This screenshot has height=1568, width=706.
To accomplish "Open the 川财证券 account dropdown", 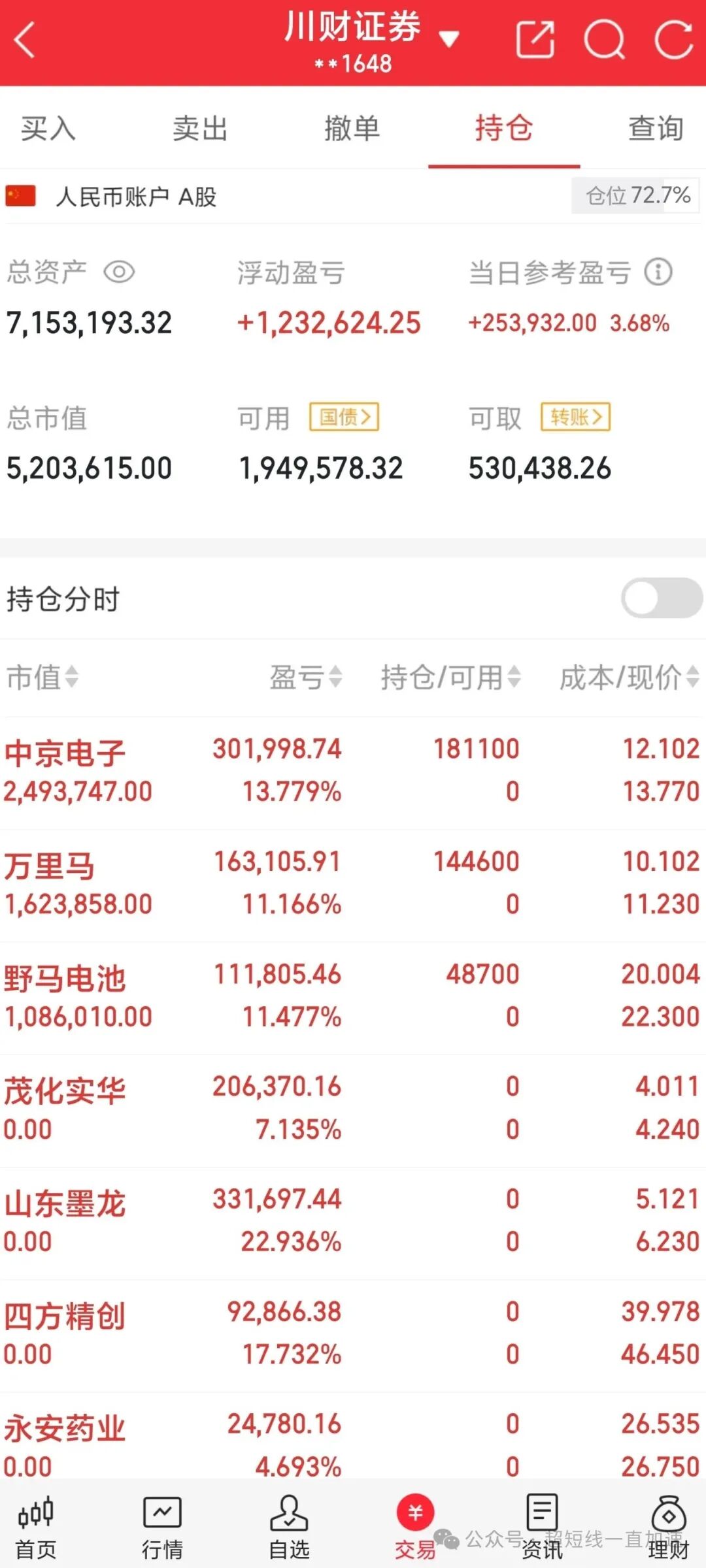I will [x=371, y=41].
